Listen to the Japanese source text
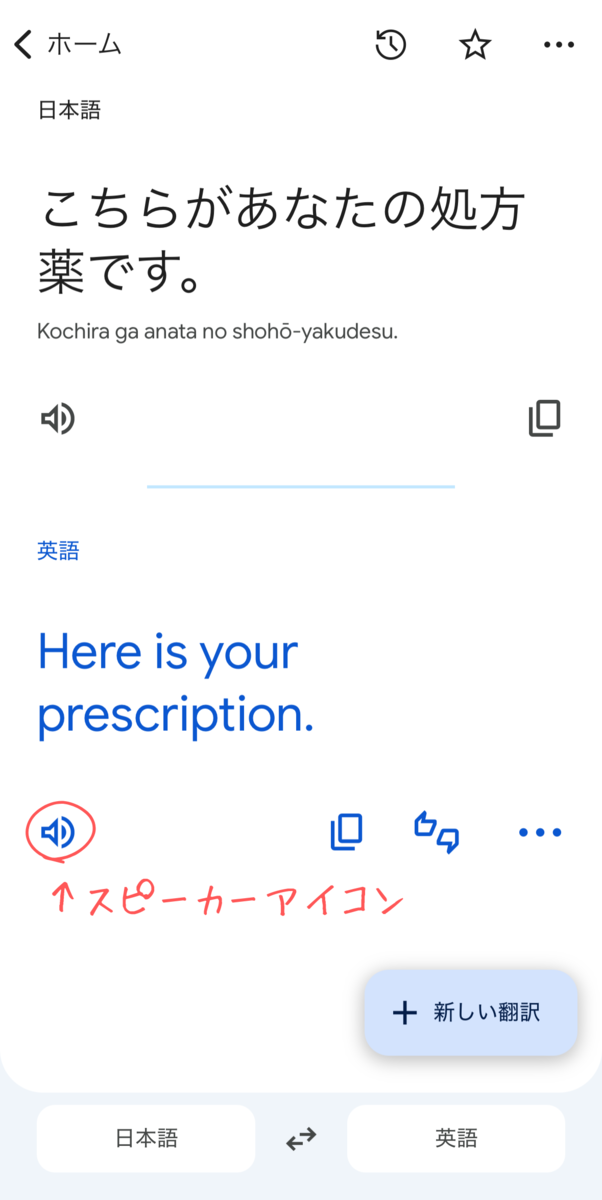This screenshot has height=1200, width=602. (57, 419)
